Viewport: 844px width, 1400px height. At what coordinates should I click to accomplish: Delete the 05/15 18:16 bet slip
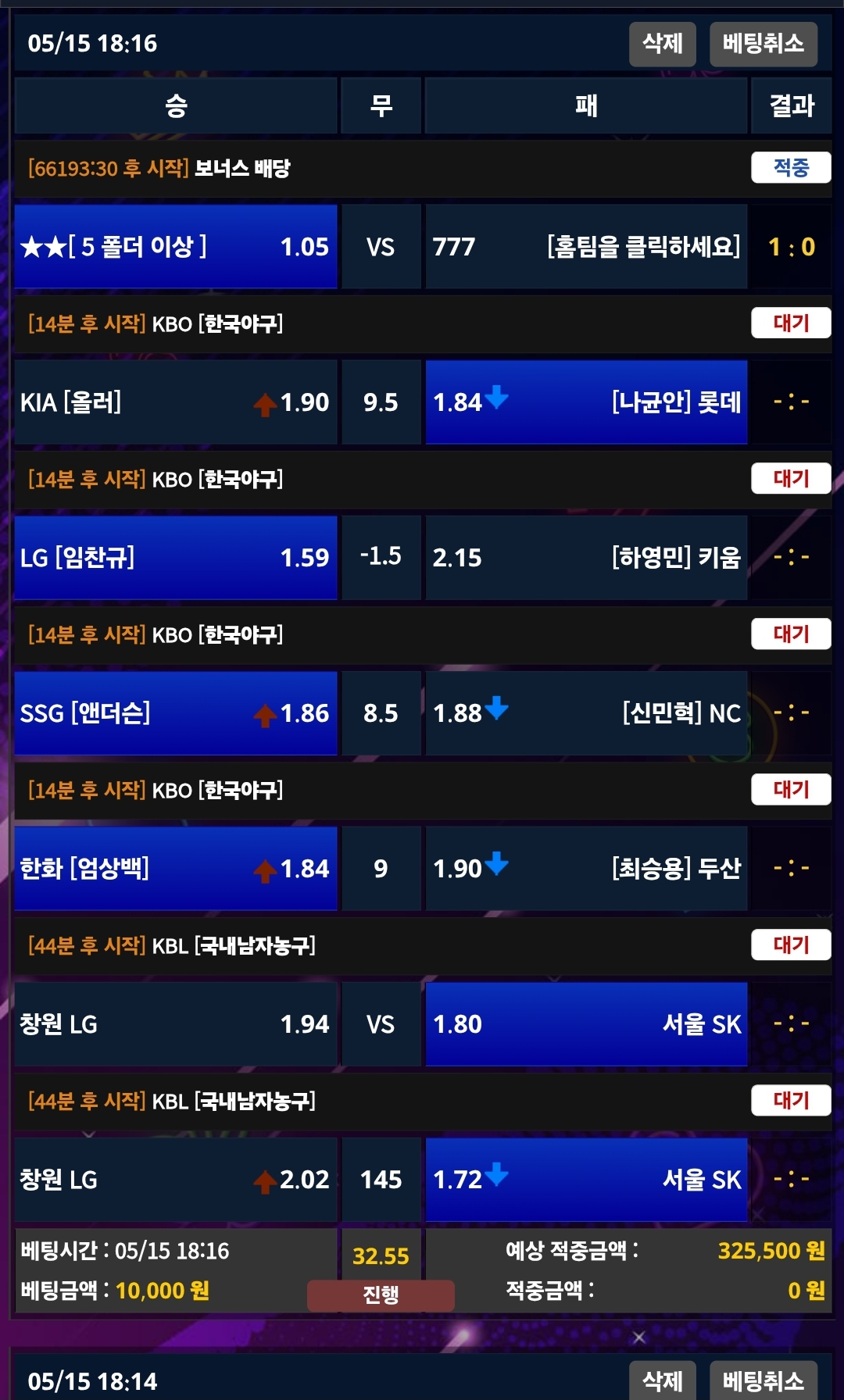[x=662, y=44]
